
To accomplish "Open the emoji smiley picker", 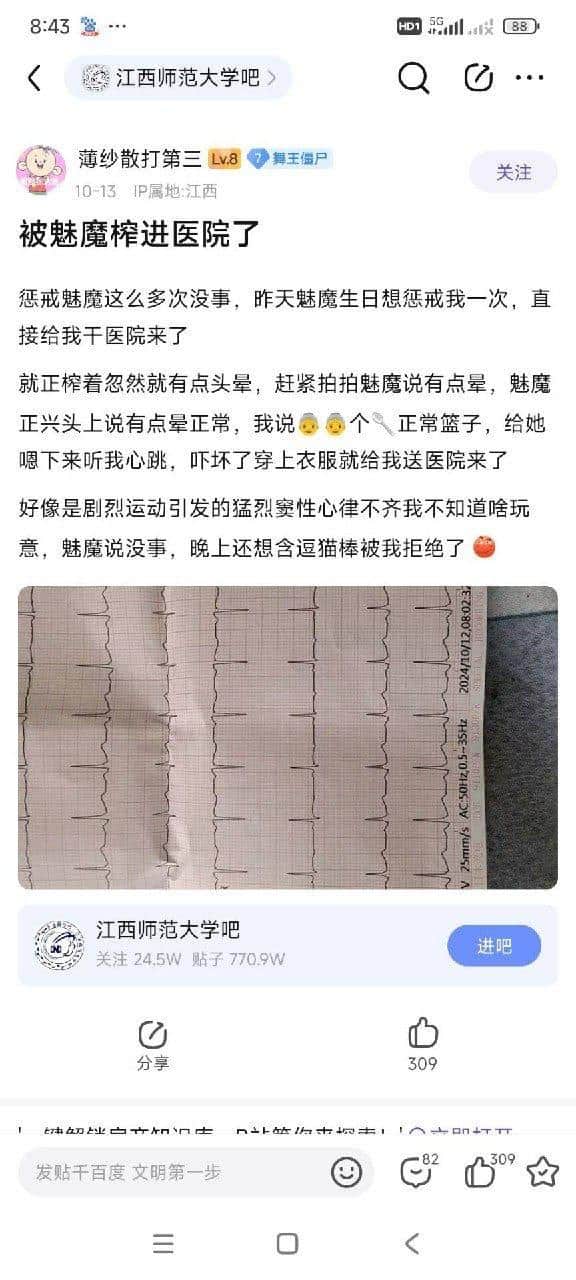I will pos(346,1172).
